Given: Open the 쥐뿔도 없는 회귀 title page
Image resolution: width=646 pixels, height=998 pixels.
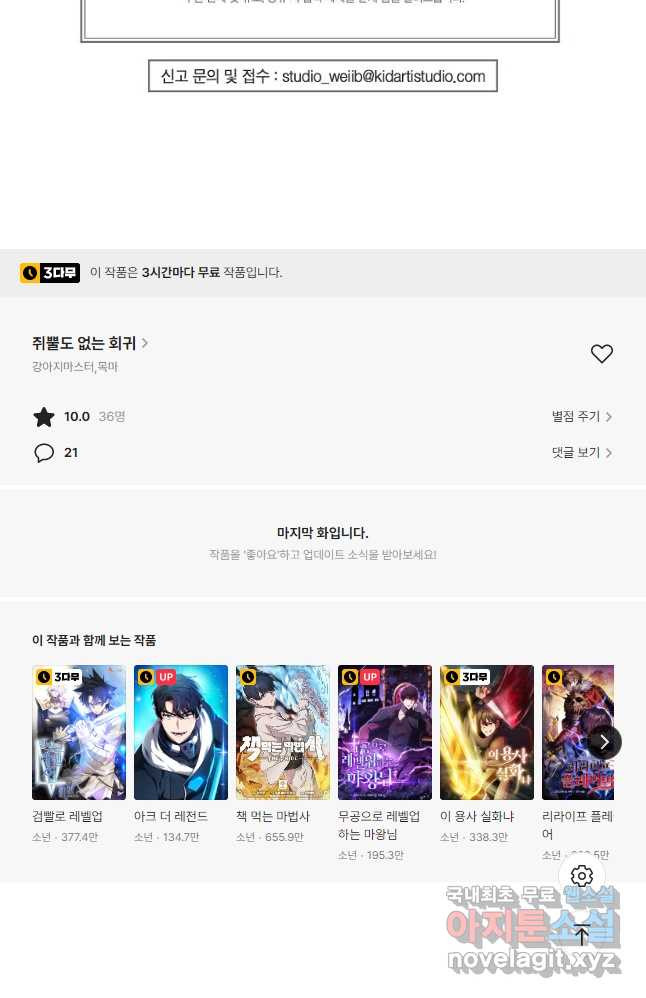Looking at the screenshot, I should [90, 344].
